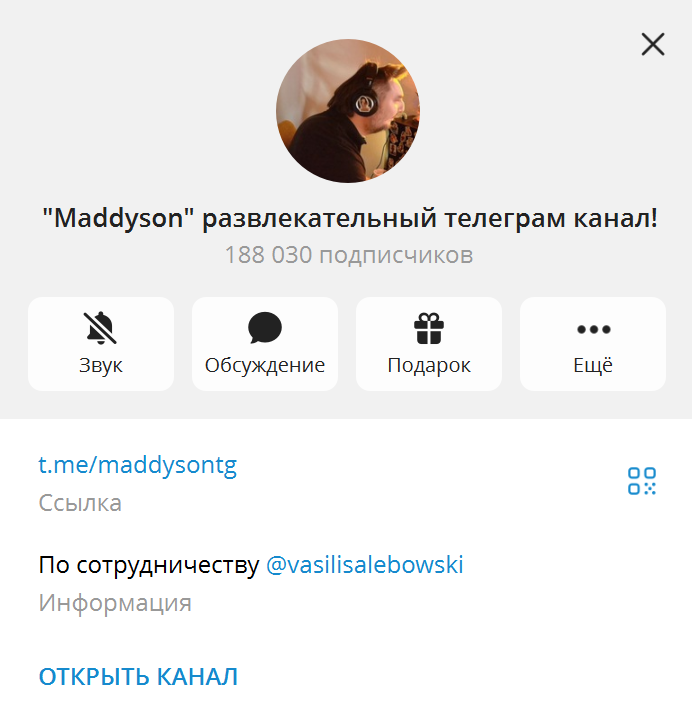Viewport: 692px width, 720px height.
Task: Tap the Звук mute bell button
Action: pos(101,344)
